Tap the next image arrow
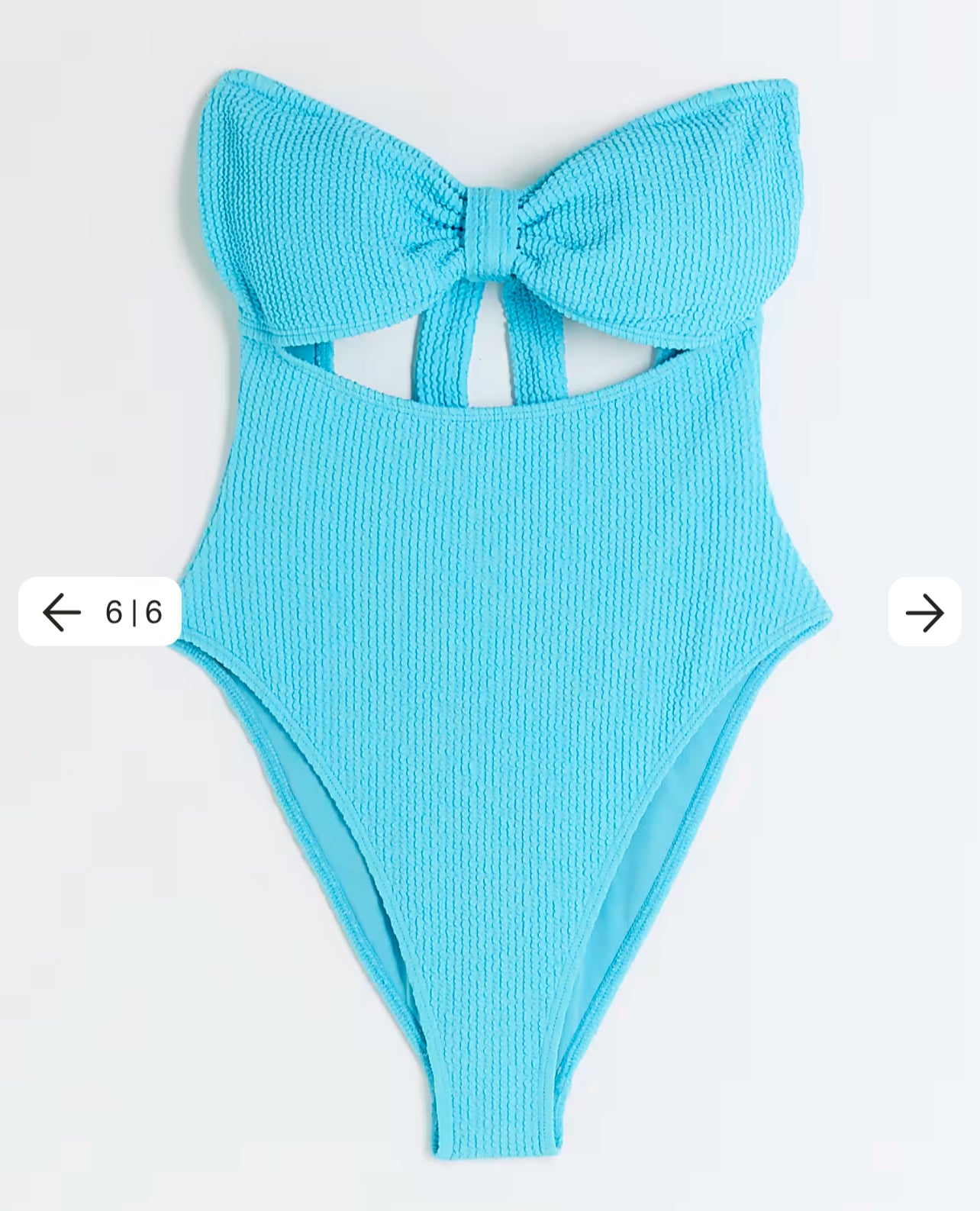The height and width of the screenshot is (1211, 980). coord(924,613)
